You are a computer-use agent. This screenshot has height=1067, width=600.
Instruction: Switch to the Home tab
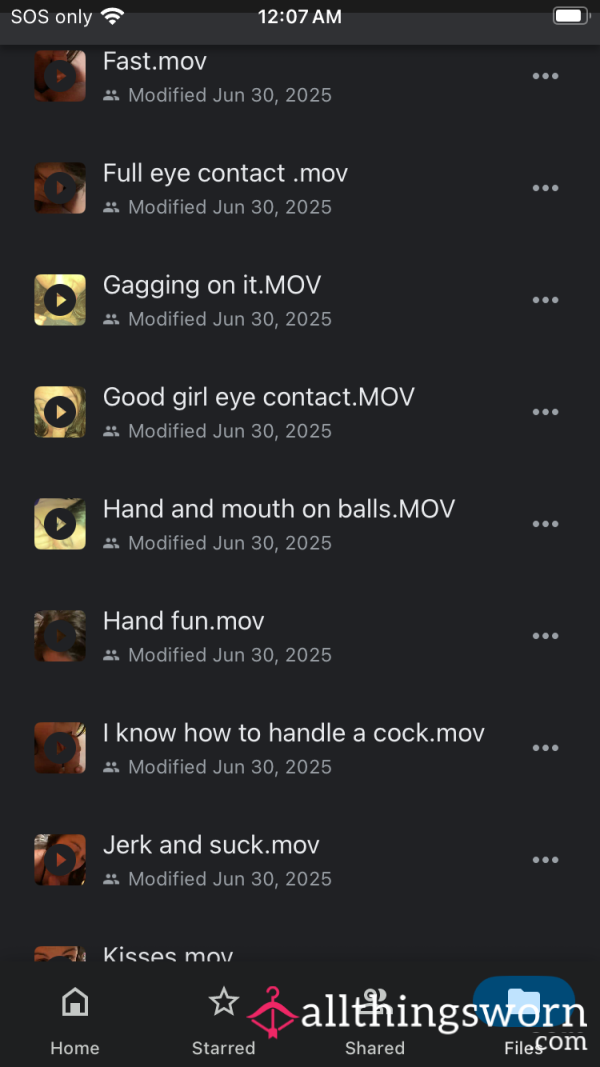75,1021
